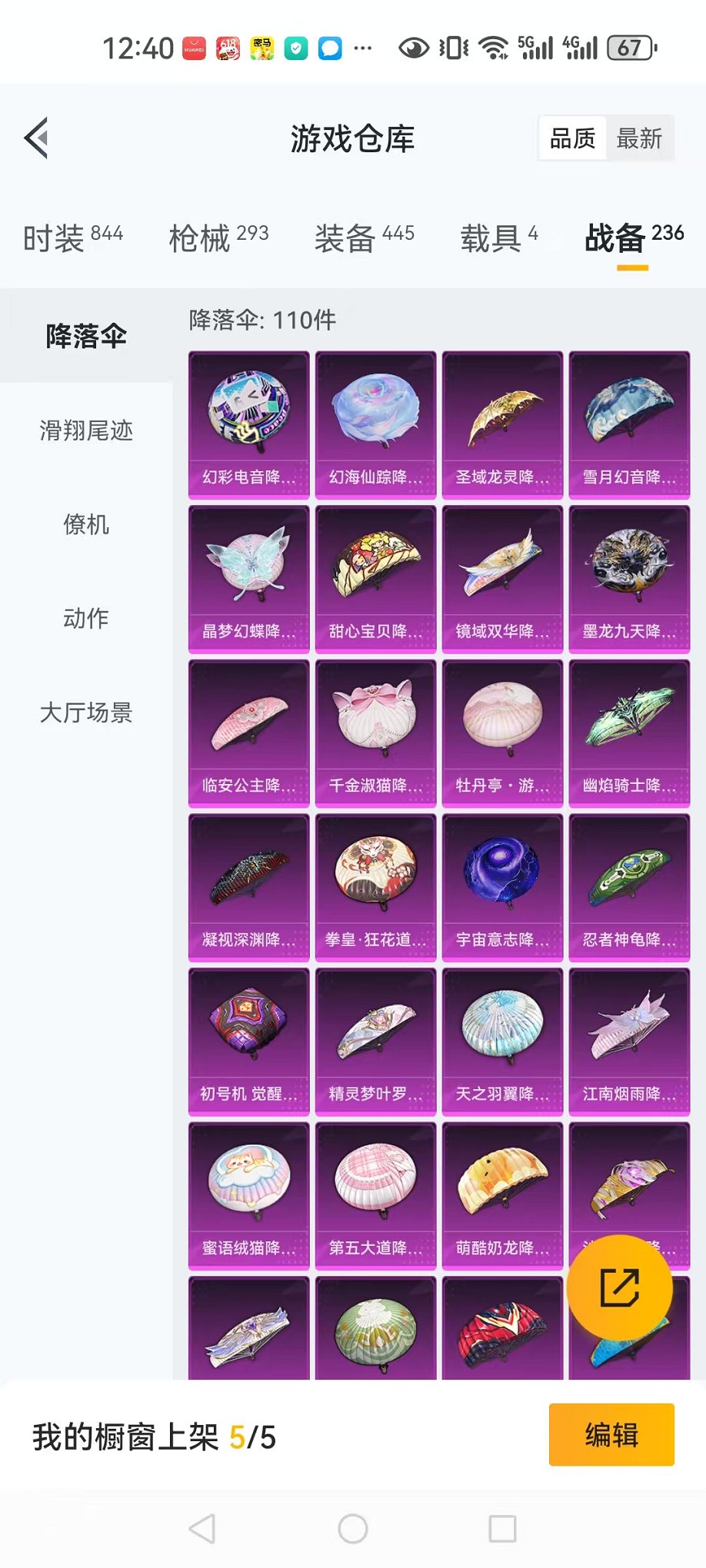The width and height of the screenshot is (706, 1568).
Task: Tap the 编辑 button
Action: (x=611, y=1435)
